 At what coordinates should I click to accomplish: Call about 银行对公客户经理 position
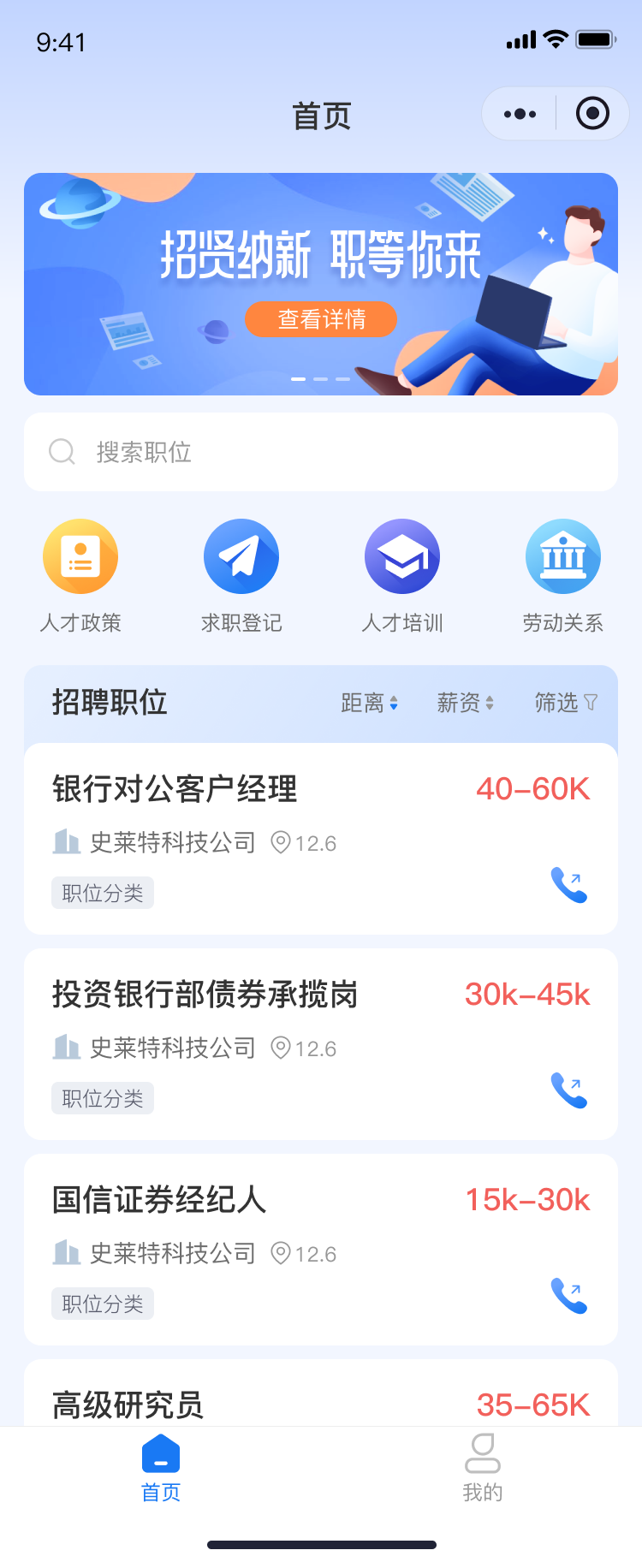point(569,885)
